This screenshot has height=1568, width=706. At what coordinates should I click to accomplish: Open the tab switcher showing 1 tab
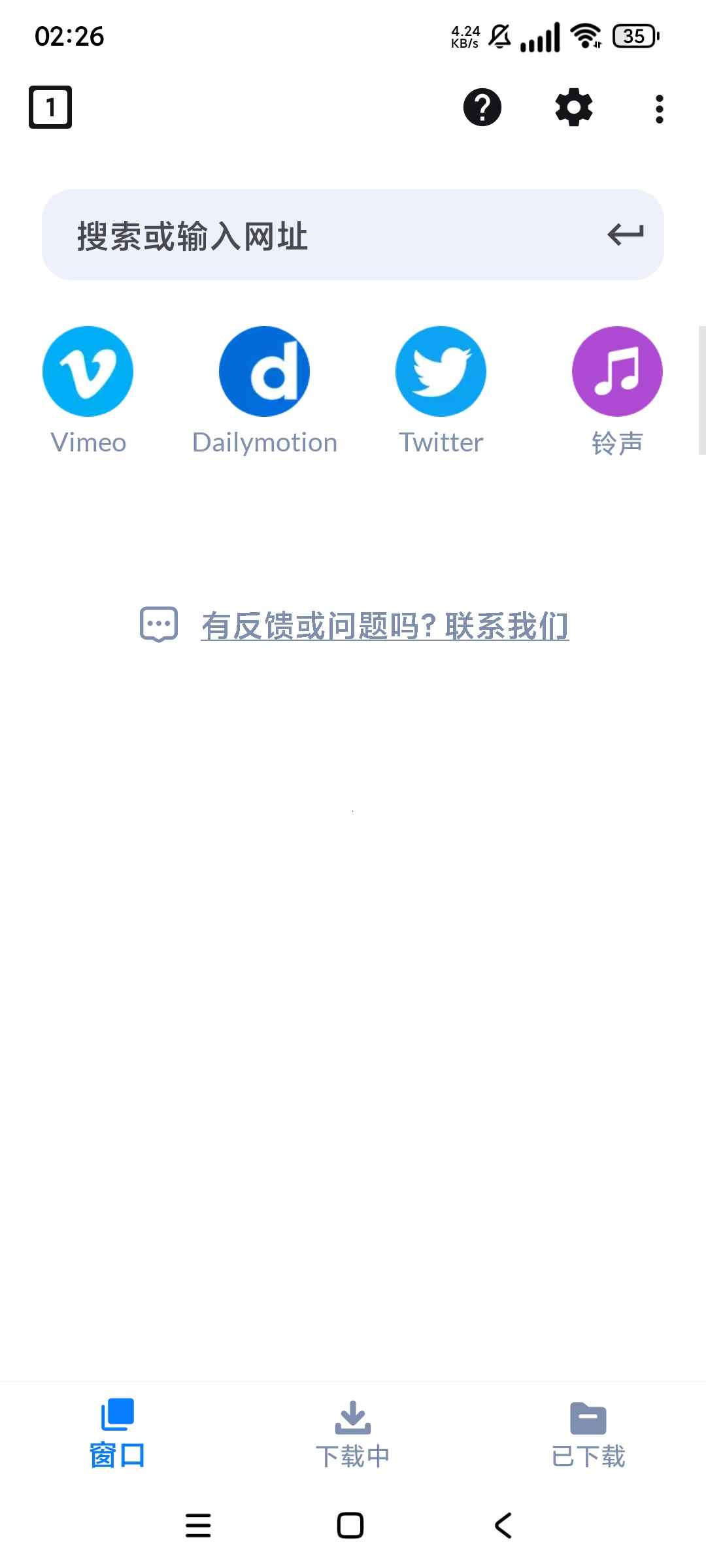[x=50, y=107]
